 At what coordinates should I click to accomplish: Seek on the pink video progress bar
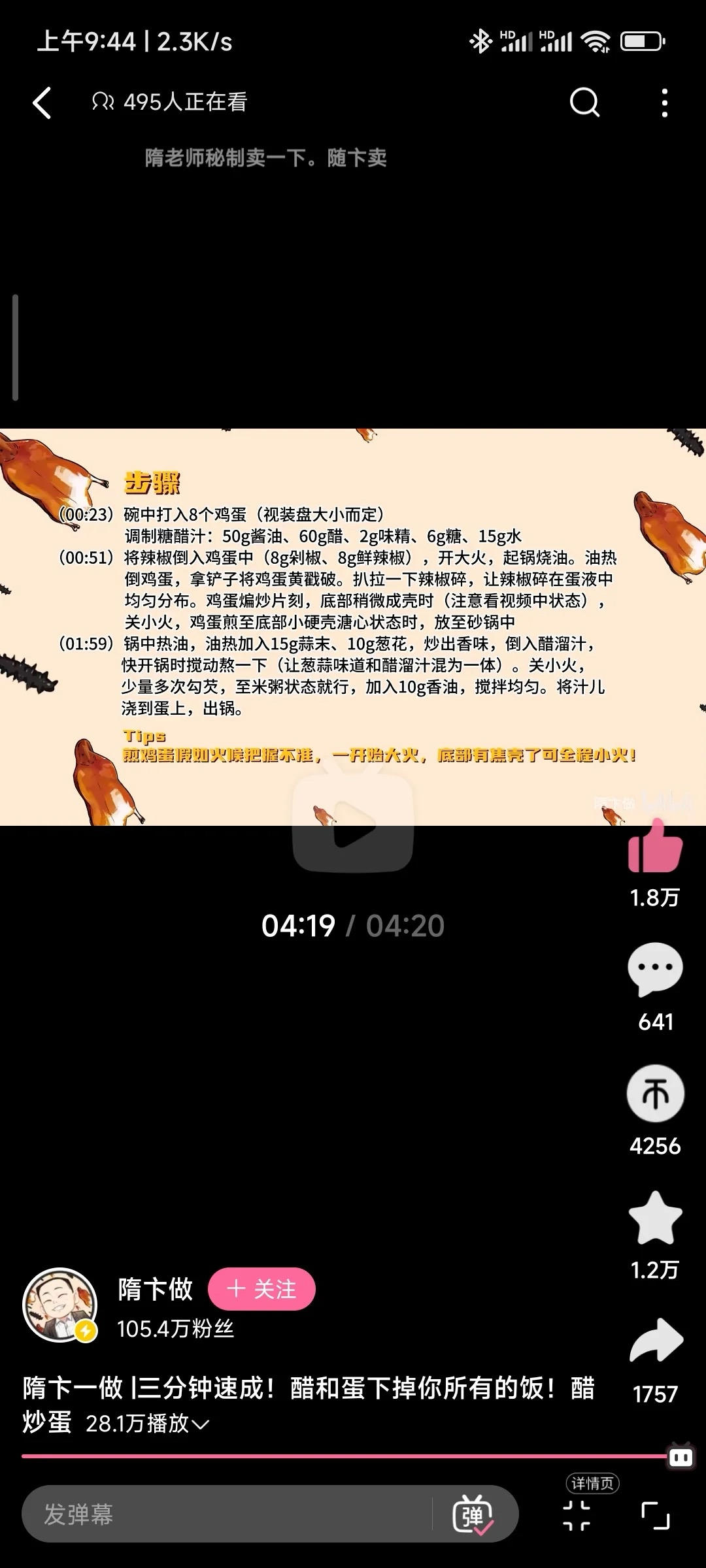pos(340,1456)
